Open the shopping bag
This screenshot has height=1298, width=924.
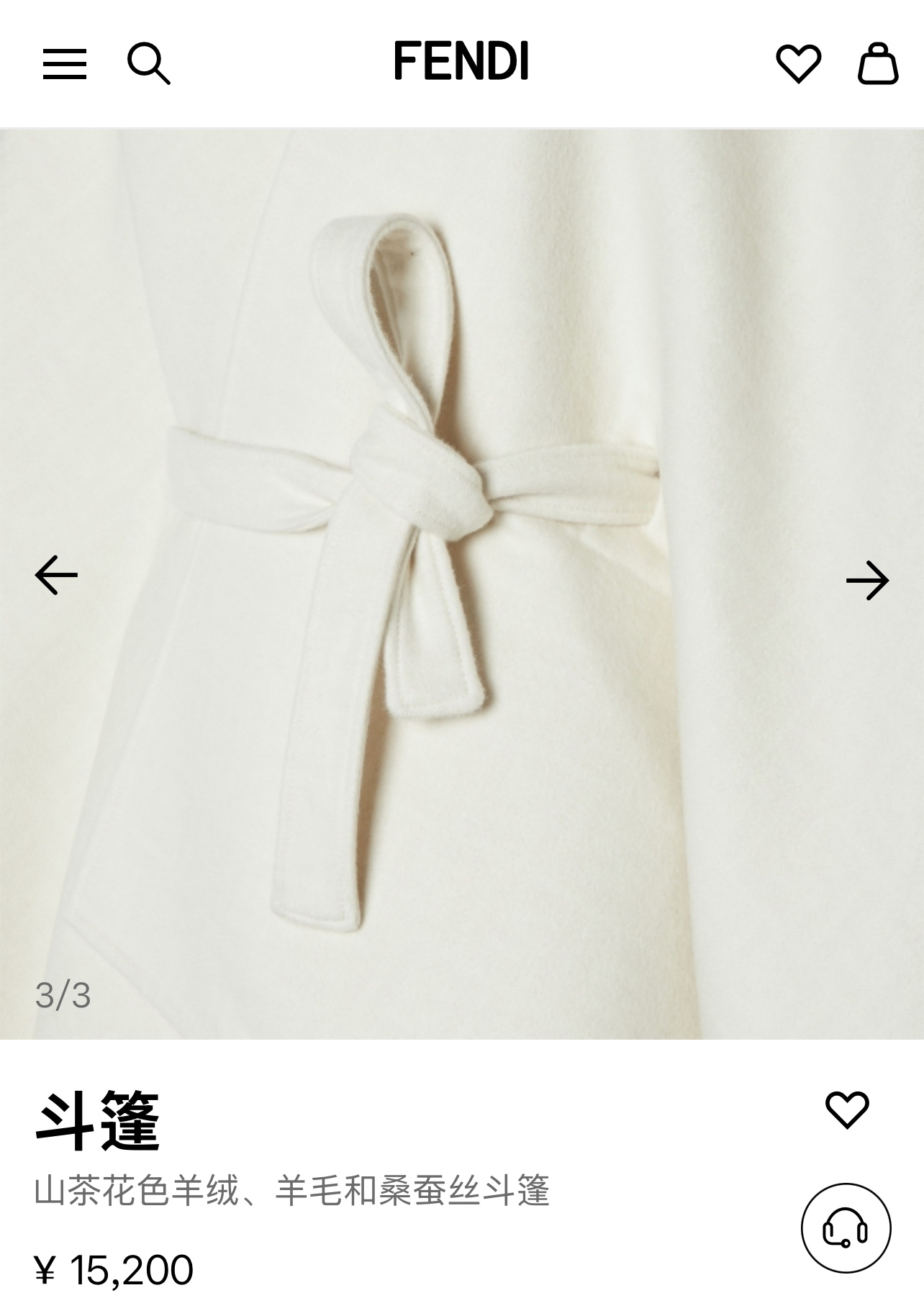tap(878, 63)
